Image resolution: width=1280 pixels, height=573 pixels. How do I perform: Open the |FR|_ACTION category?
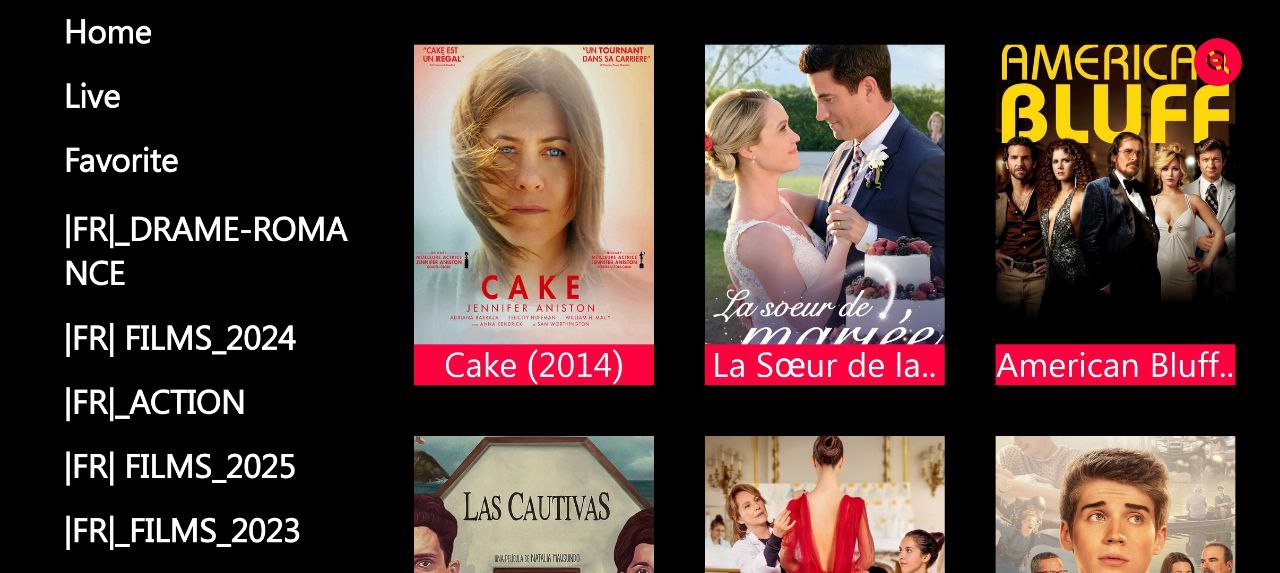pos(155,402)
